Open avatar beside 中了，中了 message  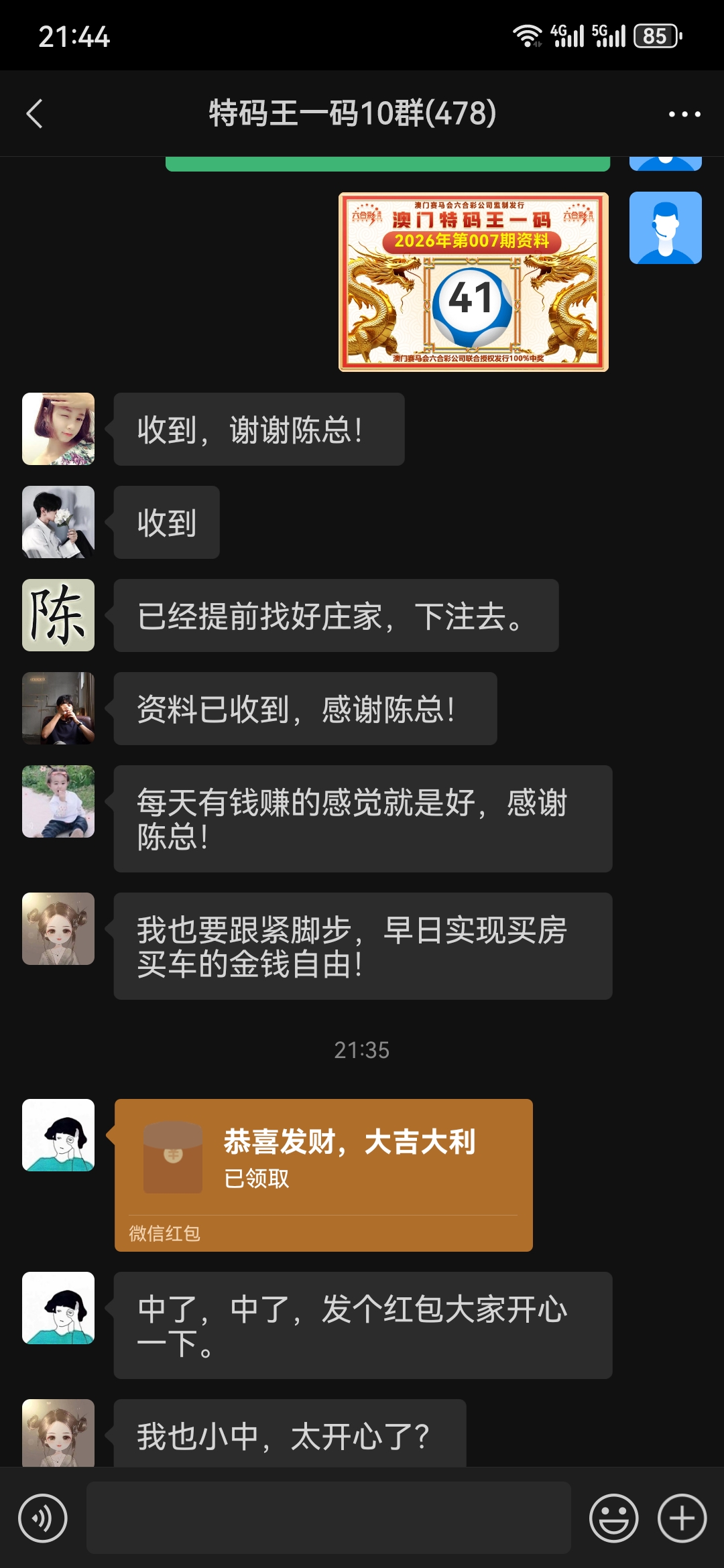point(58,1308)
